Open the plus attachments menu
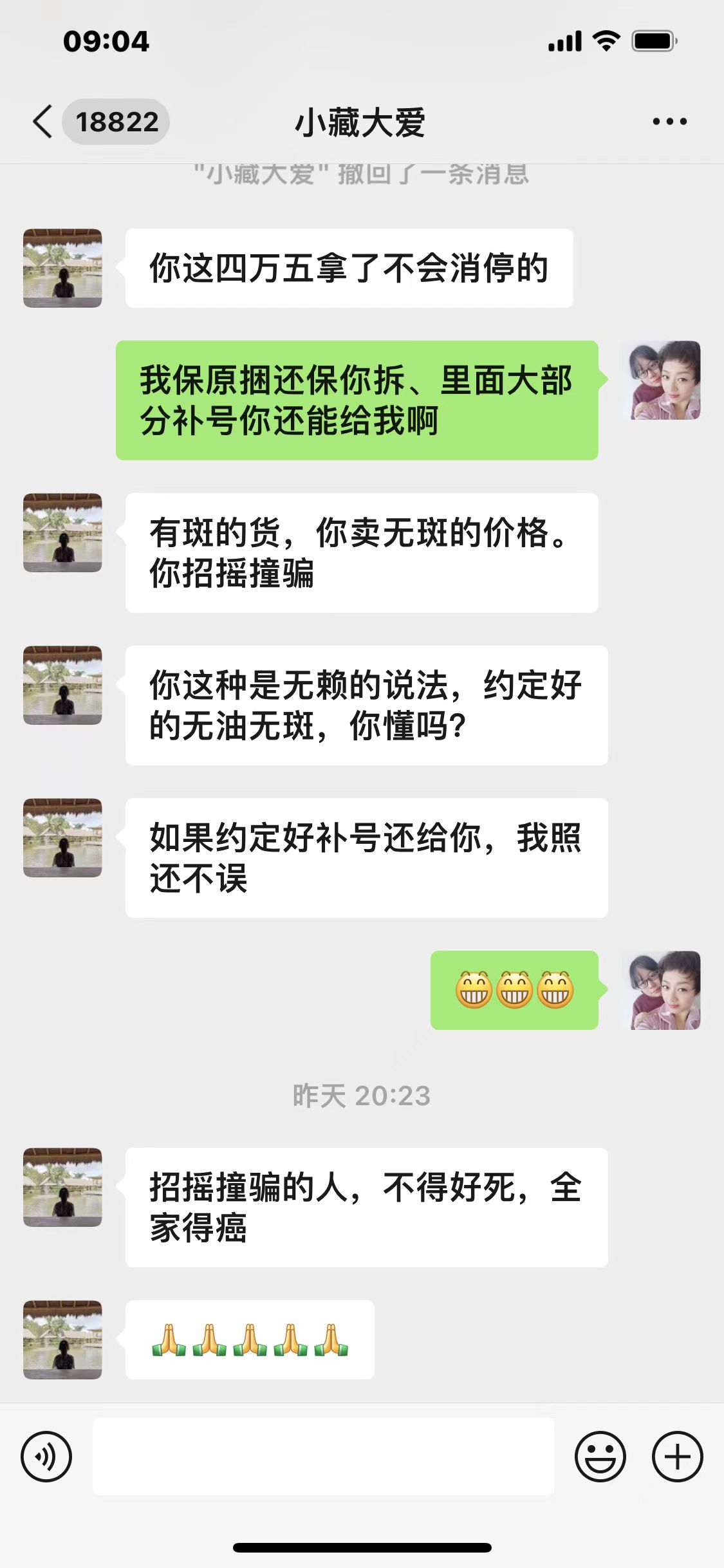The width and height of the screenshot is (724, 1568). 677,1457
